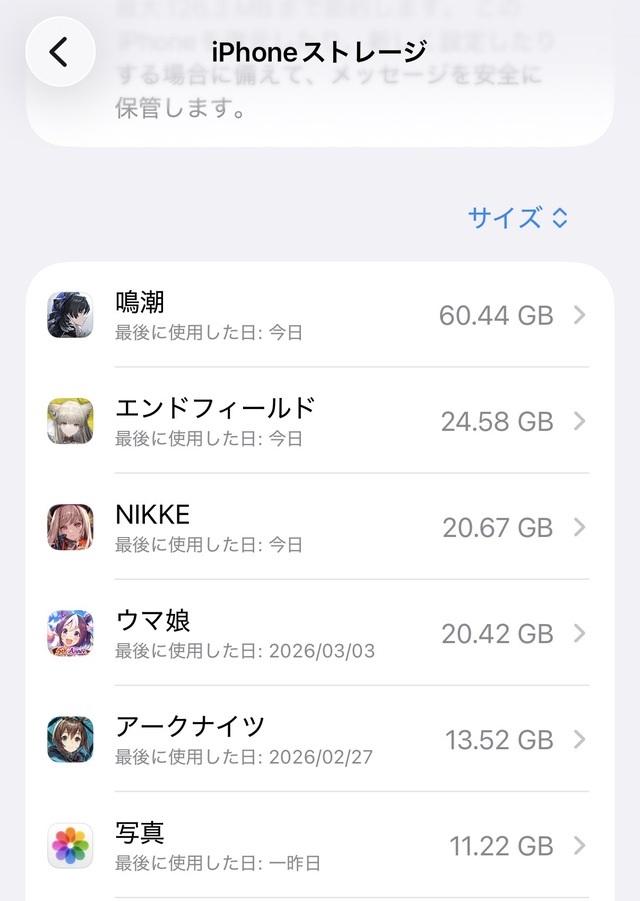
Task: Go back from iPhoneストレージ
Action: coord(60,52)
